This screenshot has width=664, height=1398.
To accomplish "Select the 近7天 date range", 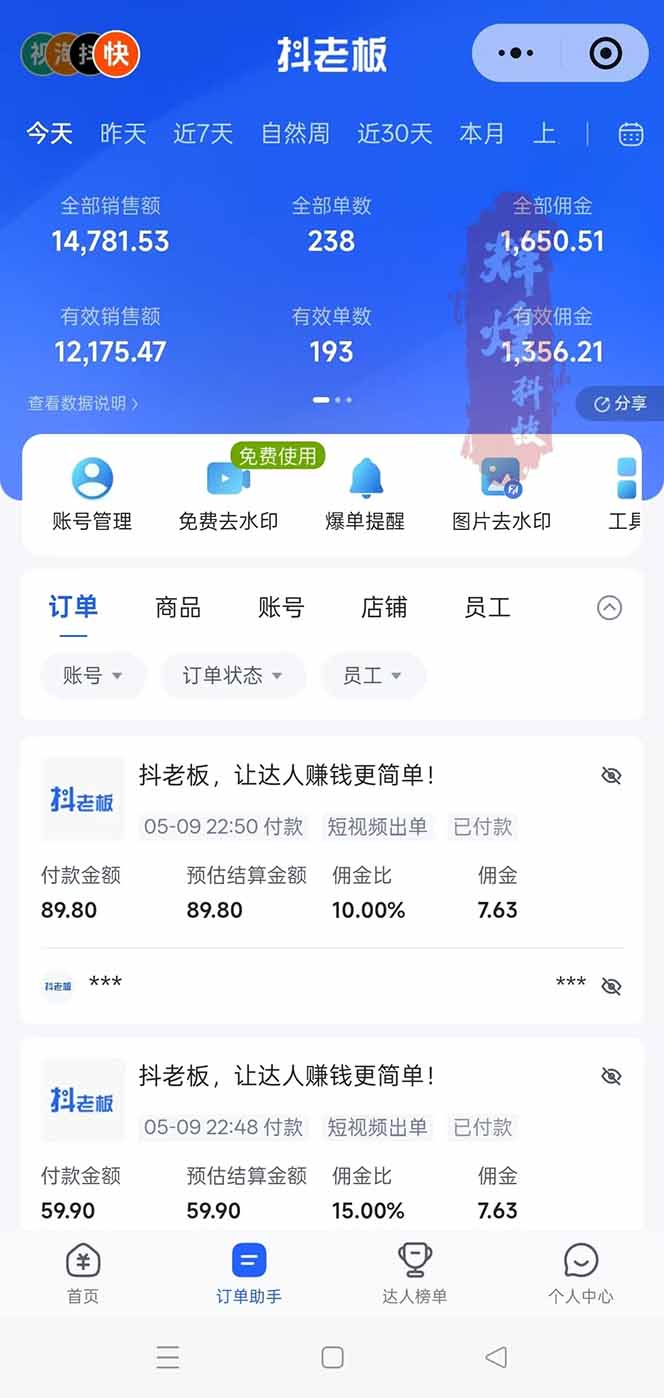I will click(203, 133).
